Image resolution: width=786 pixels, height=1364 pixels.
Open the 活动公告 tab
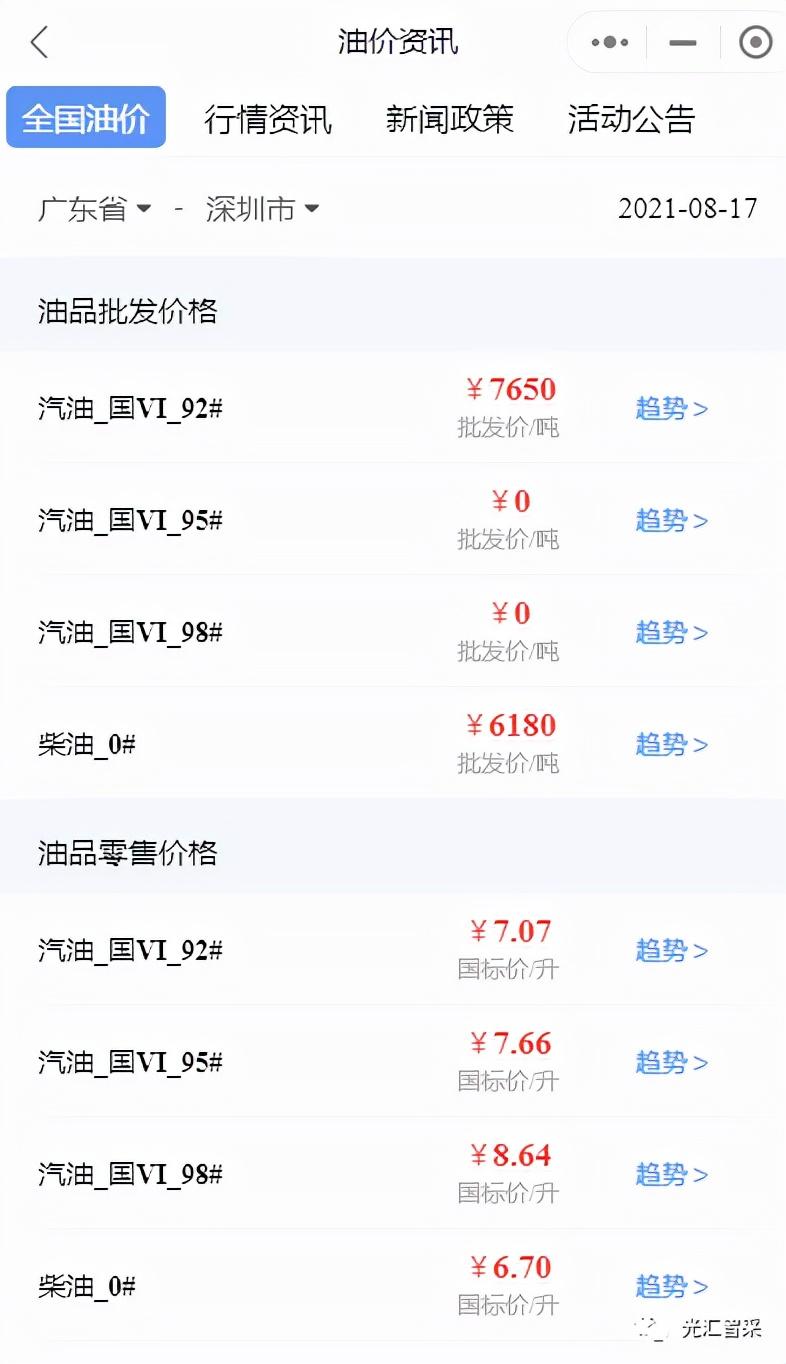tap(631, 119)
